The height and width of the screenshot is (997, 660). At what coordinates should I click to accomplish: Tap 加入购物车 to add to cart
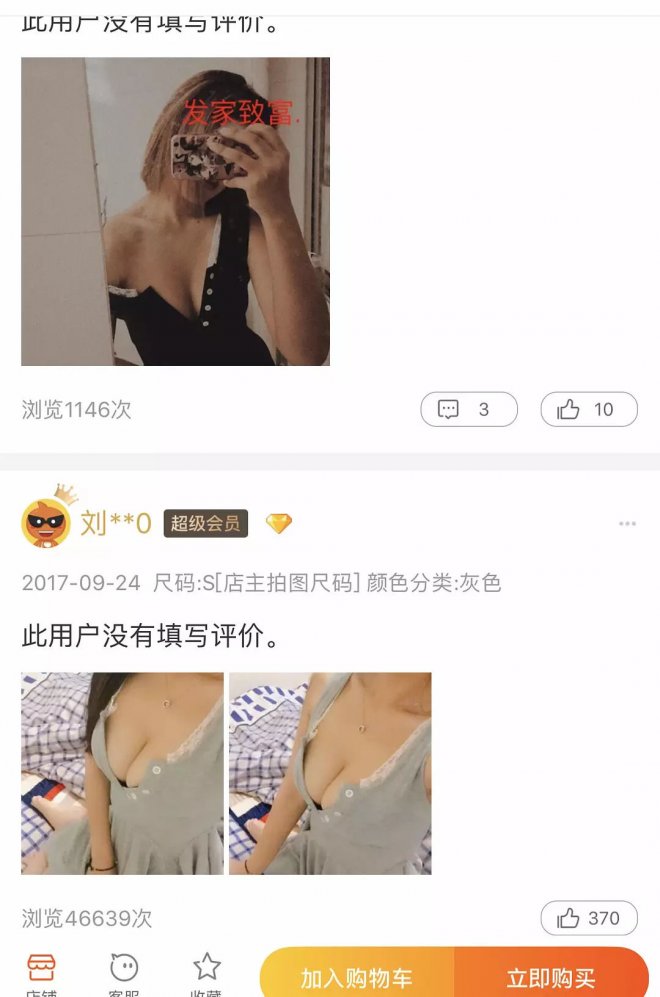click(357, 977)
